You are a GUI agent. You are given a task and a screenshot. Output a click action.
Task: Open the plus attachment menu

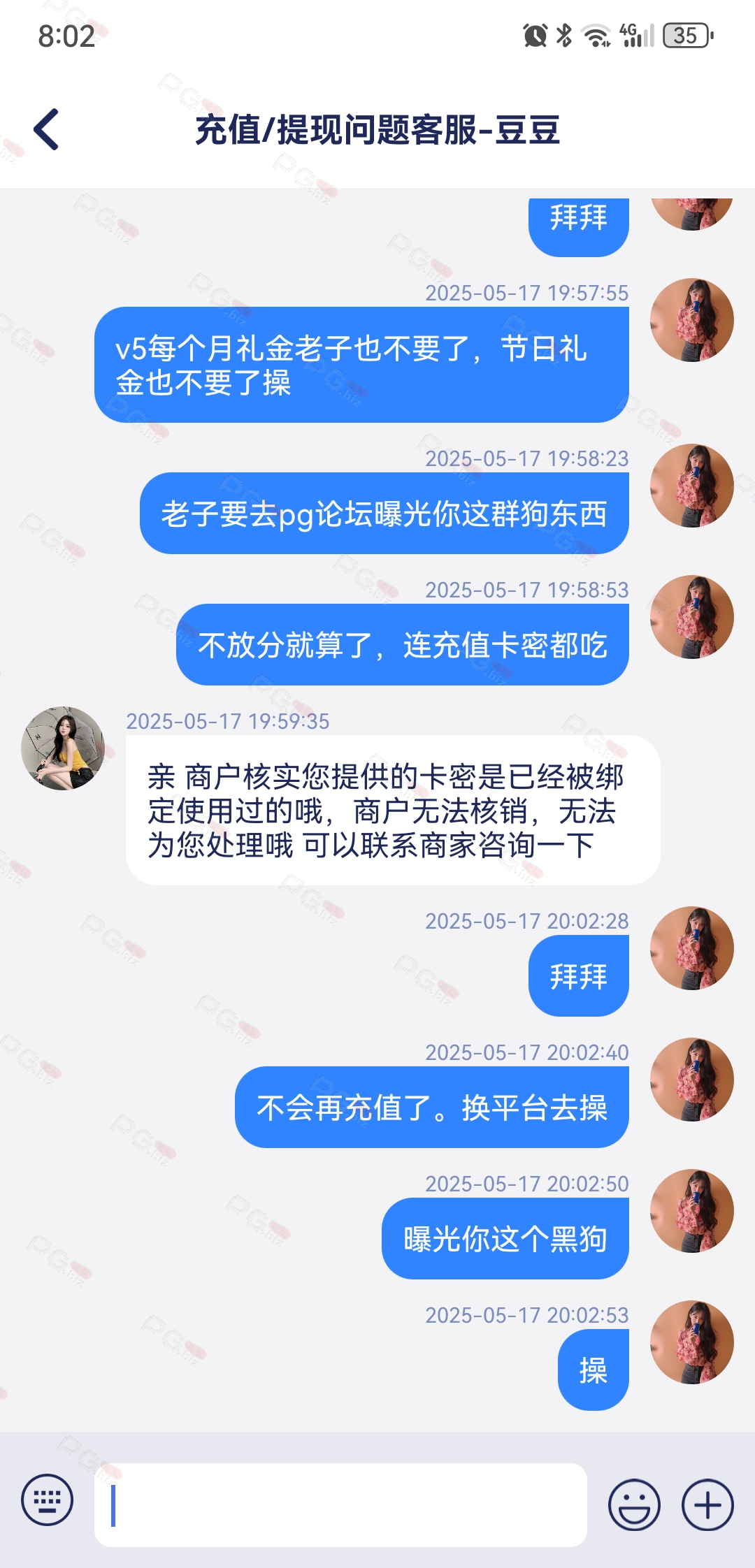coord(707,1504)
